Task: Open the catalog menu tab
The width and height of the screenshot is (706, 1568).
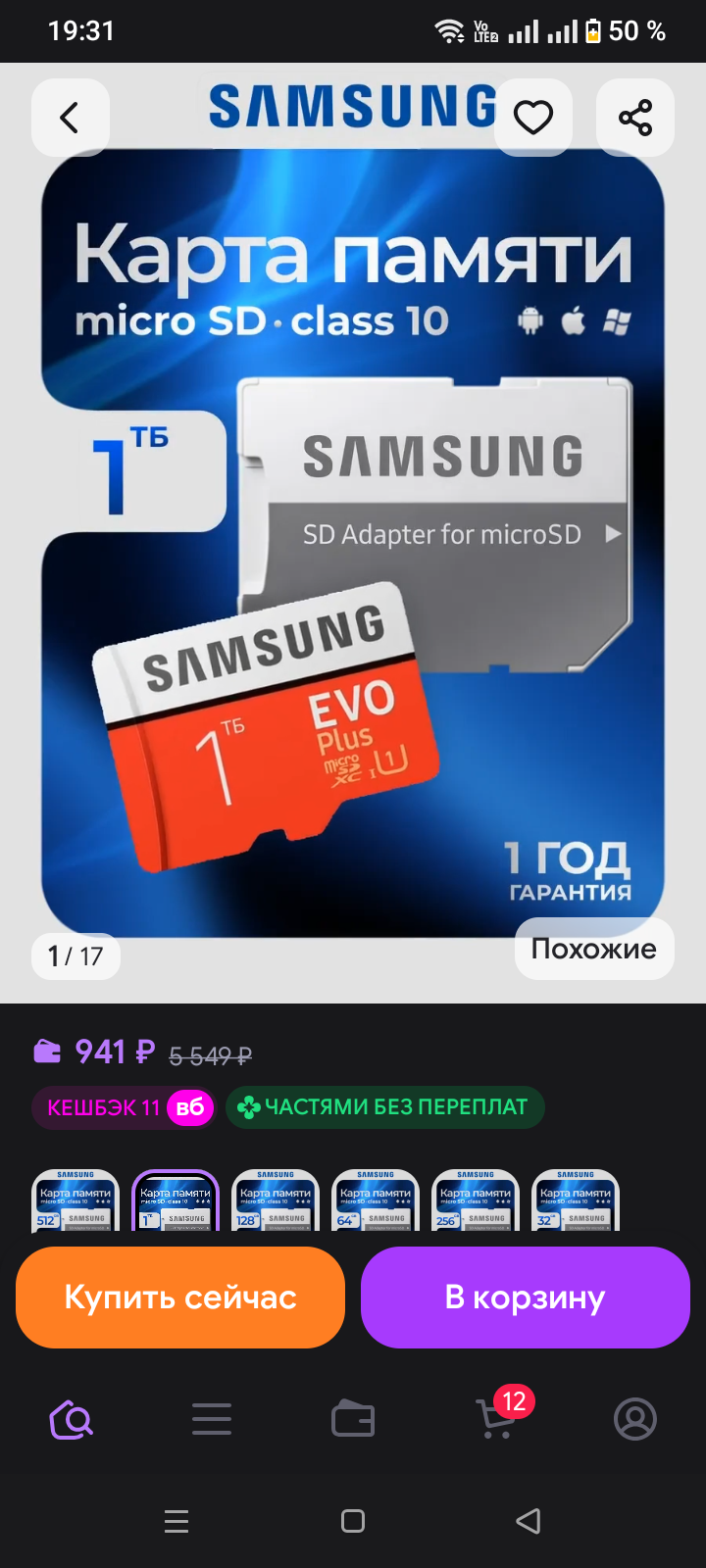Action: point(212,1419)
